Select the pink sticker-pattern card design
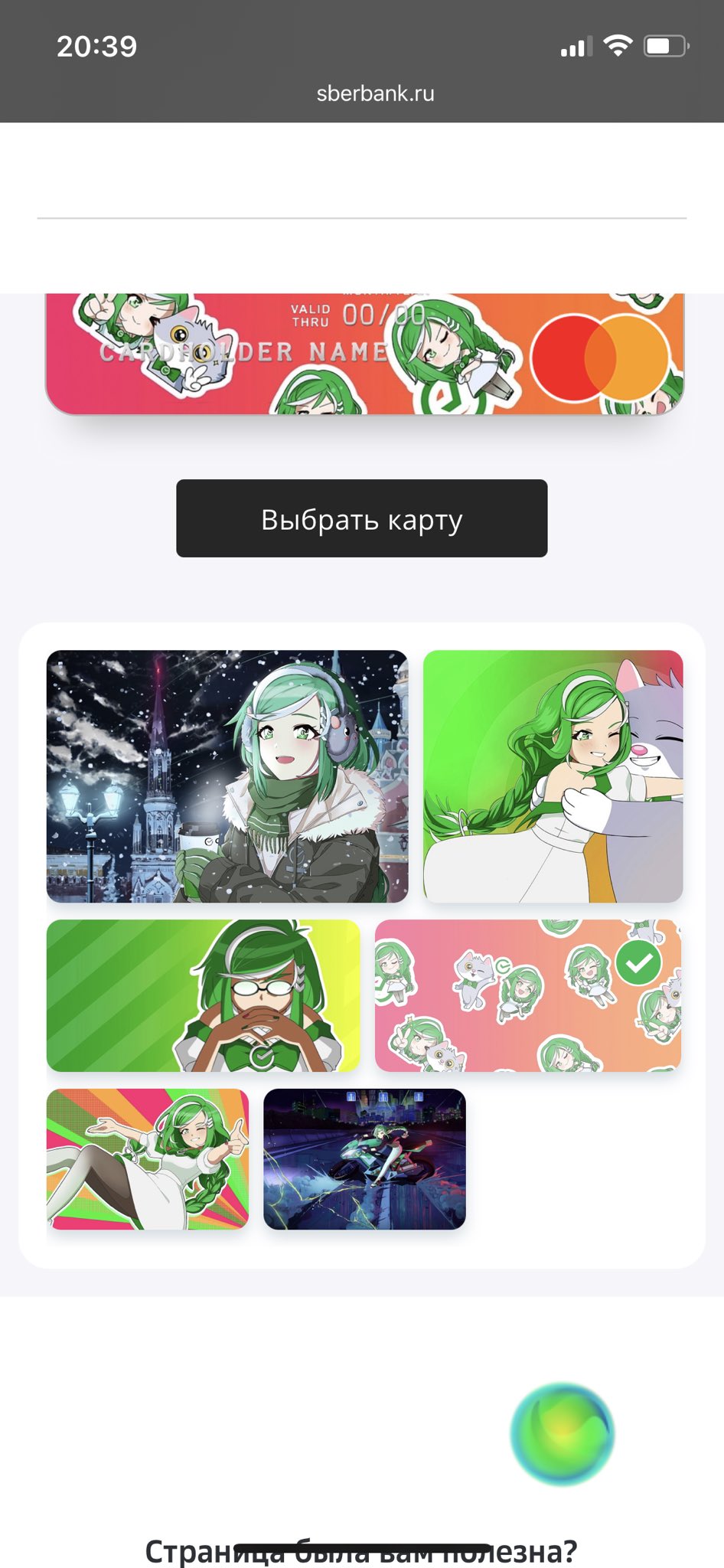 (527, 995)
